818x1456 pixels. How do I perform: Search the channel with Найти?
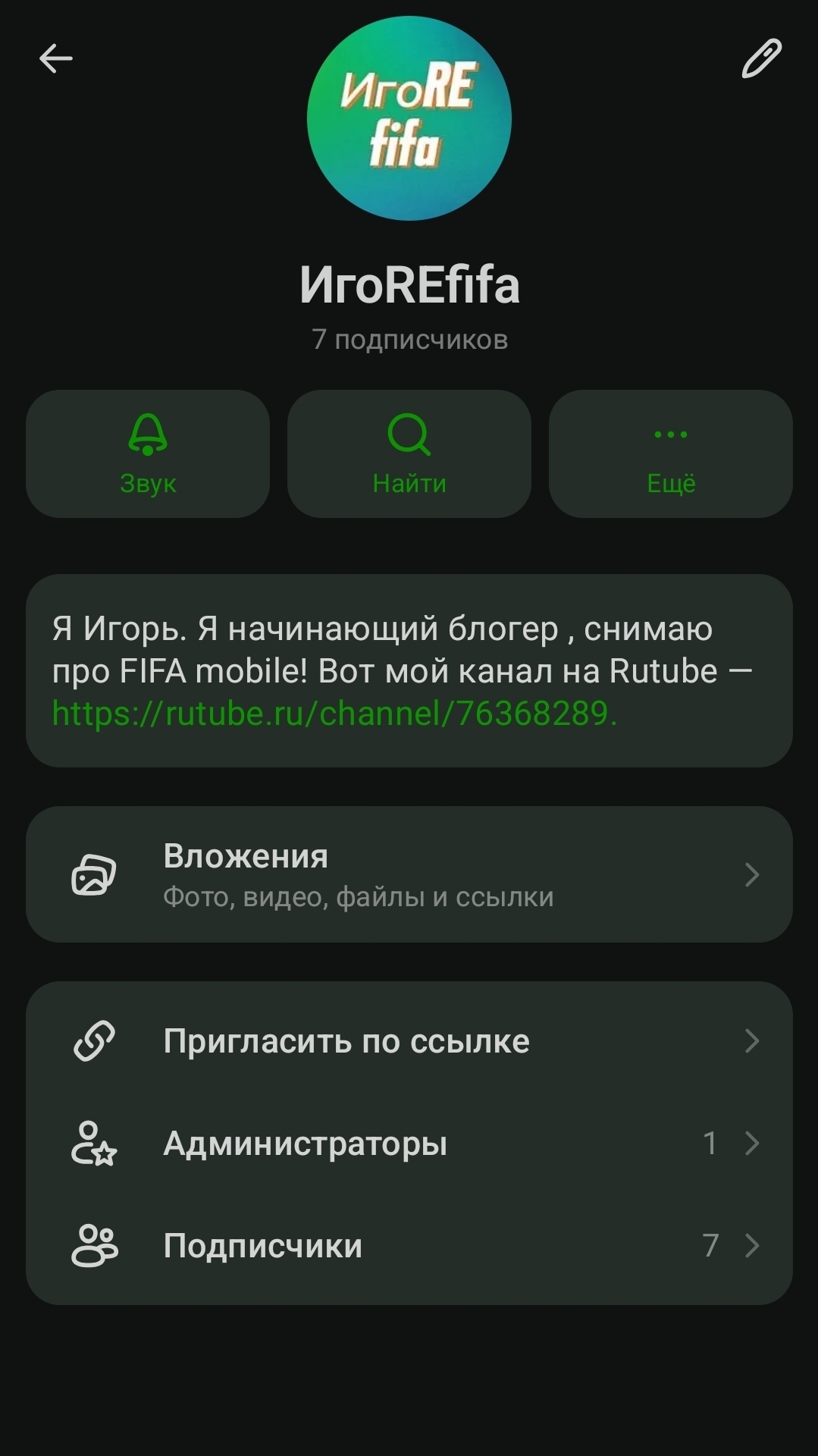click(409, 453)
